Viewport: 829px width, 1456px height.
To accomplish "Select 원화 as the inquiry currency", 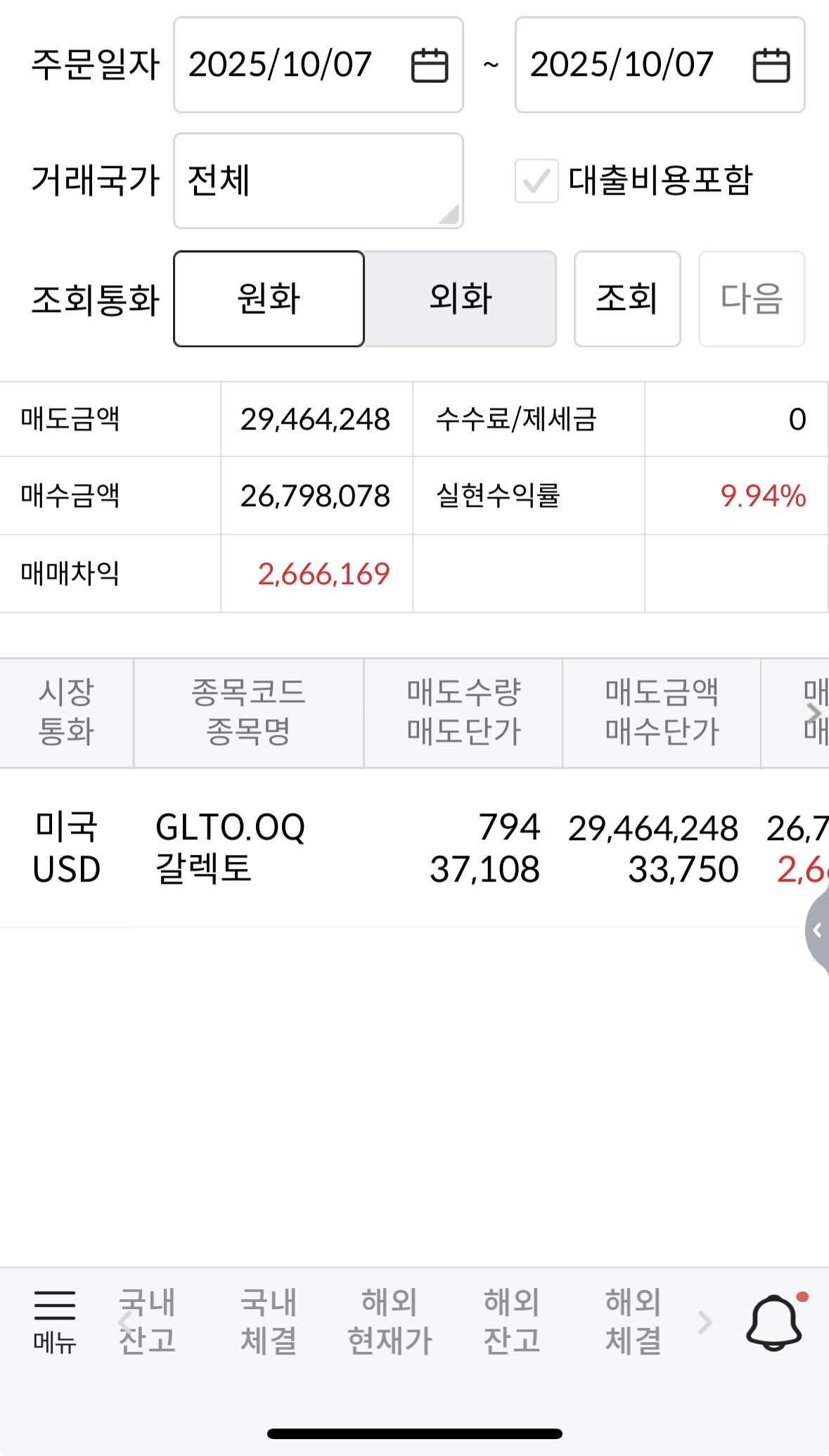I will 269,298.
